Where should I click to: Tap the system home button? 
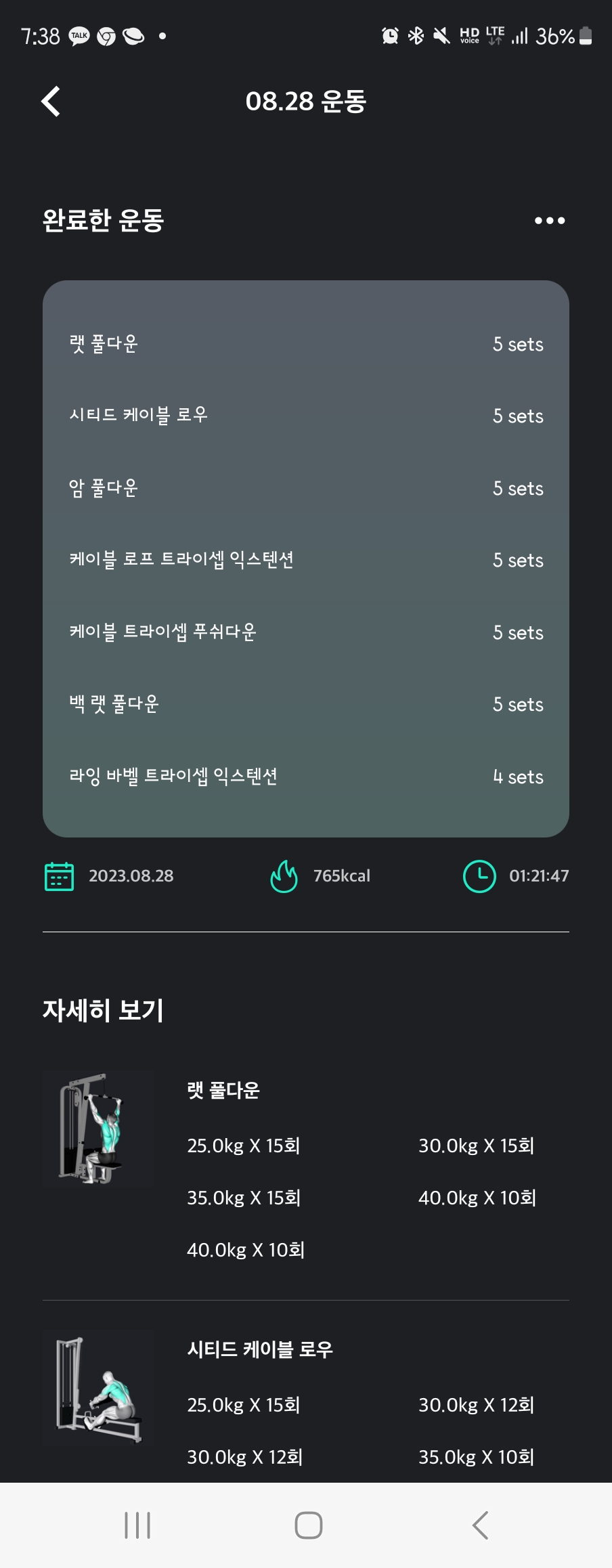[x=308, y=1525]
